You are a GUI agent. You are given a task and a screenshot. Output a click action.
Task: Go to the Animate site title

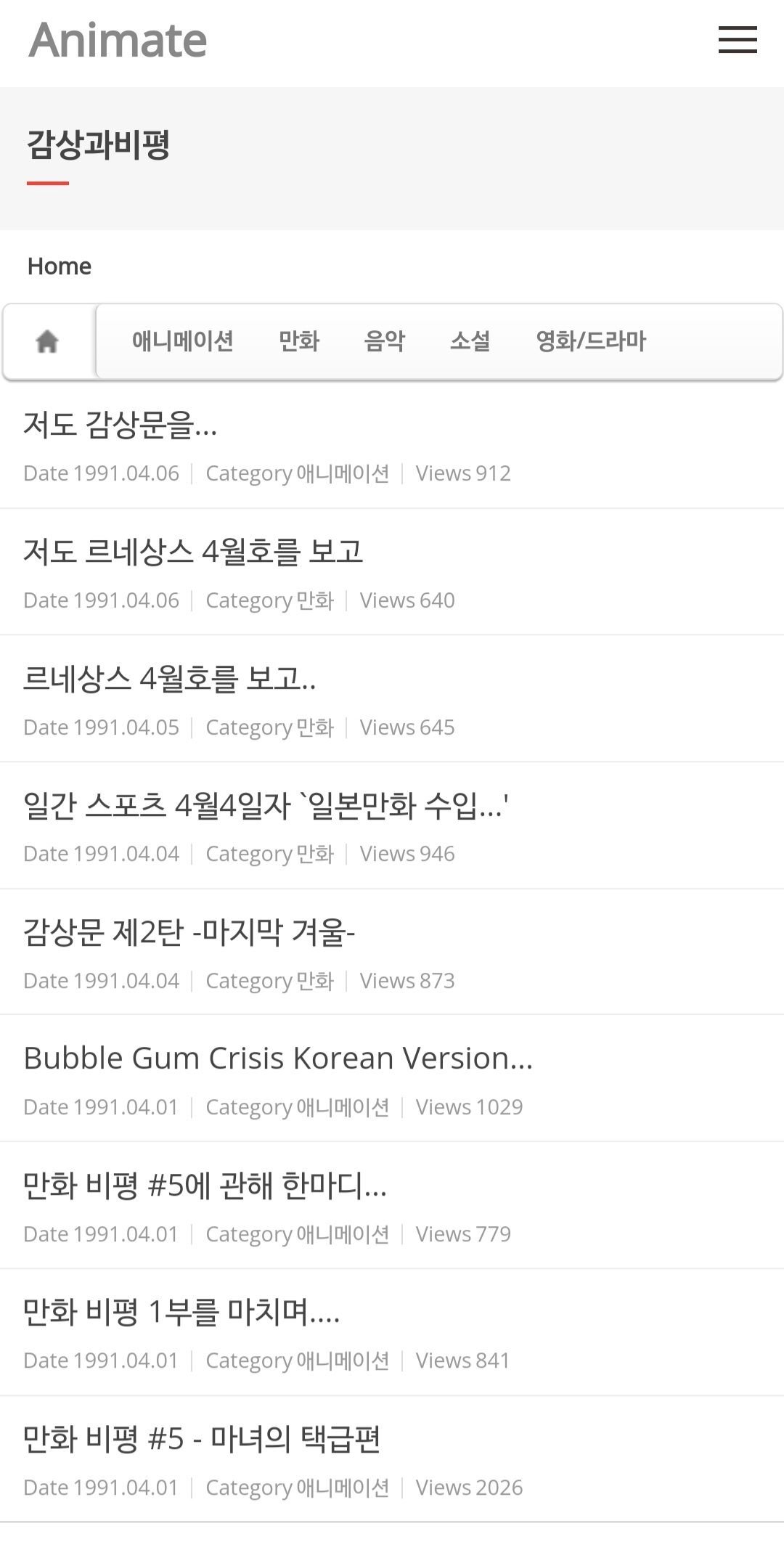pyautogui.click(x=118, y=40)
